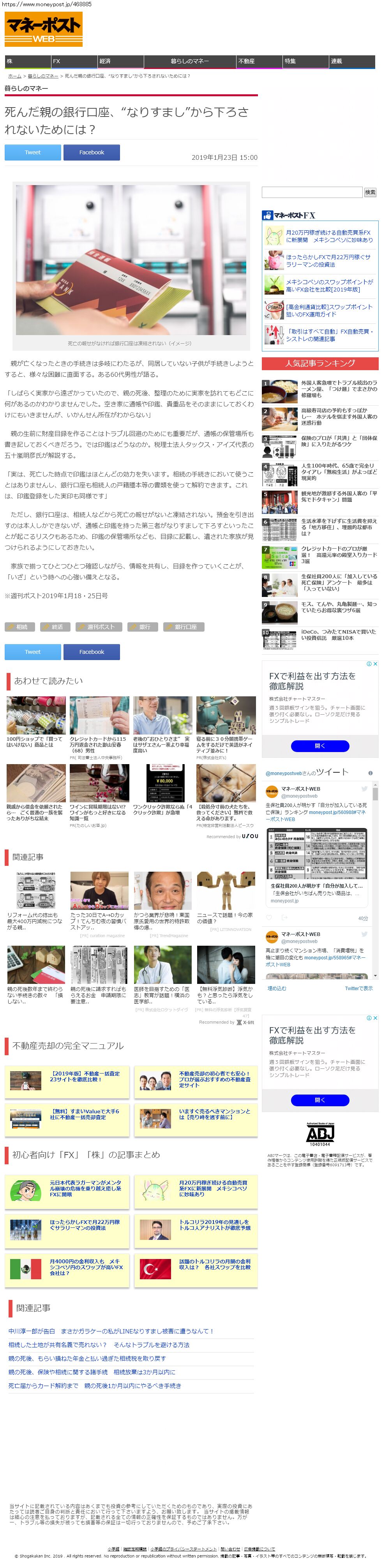Open the 中川淳一郎が告白 LINEなりすまし link

111,1331
